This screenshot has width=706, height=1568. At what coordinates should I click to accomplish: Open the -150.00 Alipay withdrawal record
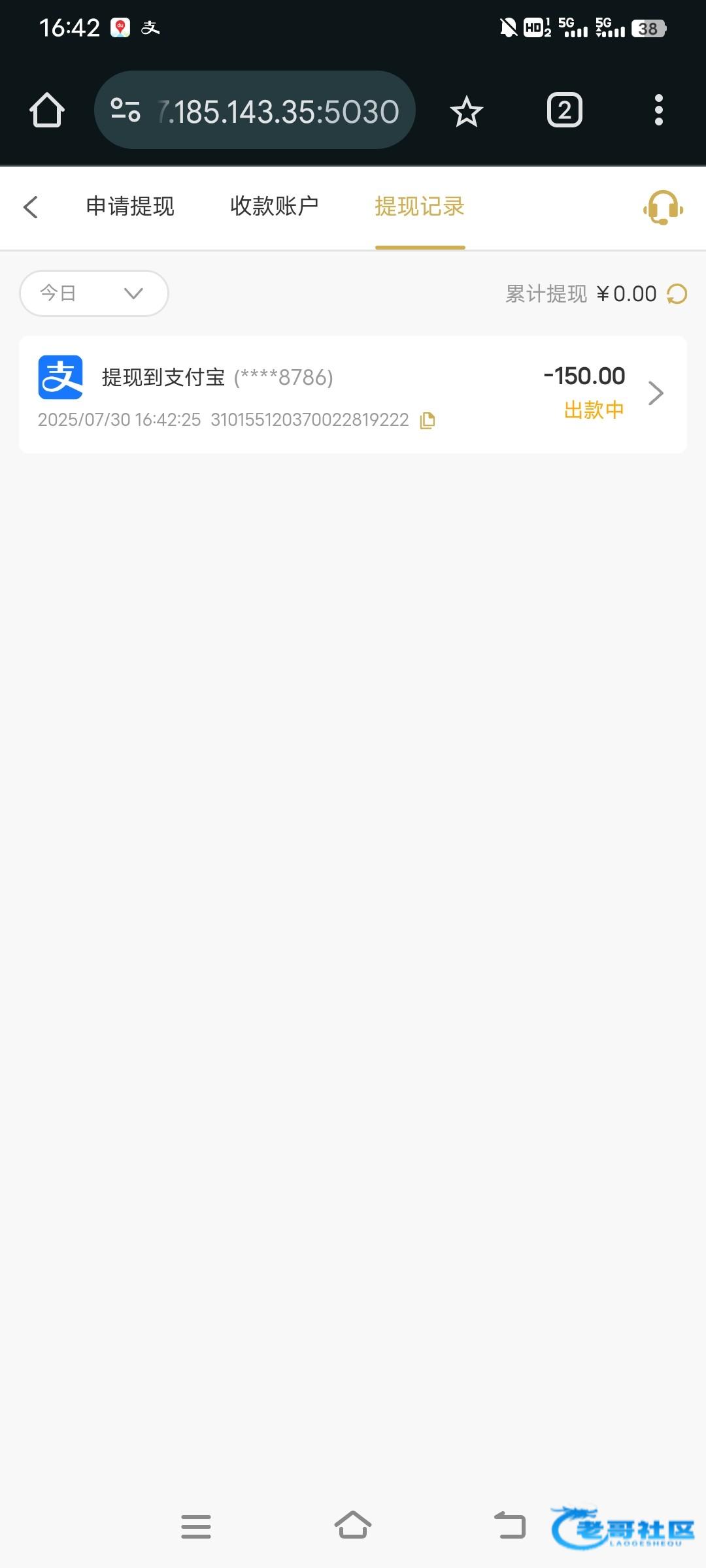pos(353,395)
